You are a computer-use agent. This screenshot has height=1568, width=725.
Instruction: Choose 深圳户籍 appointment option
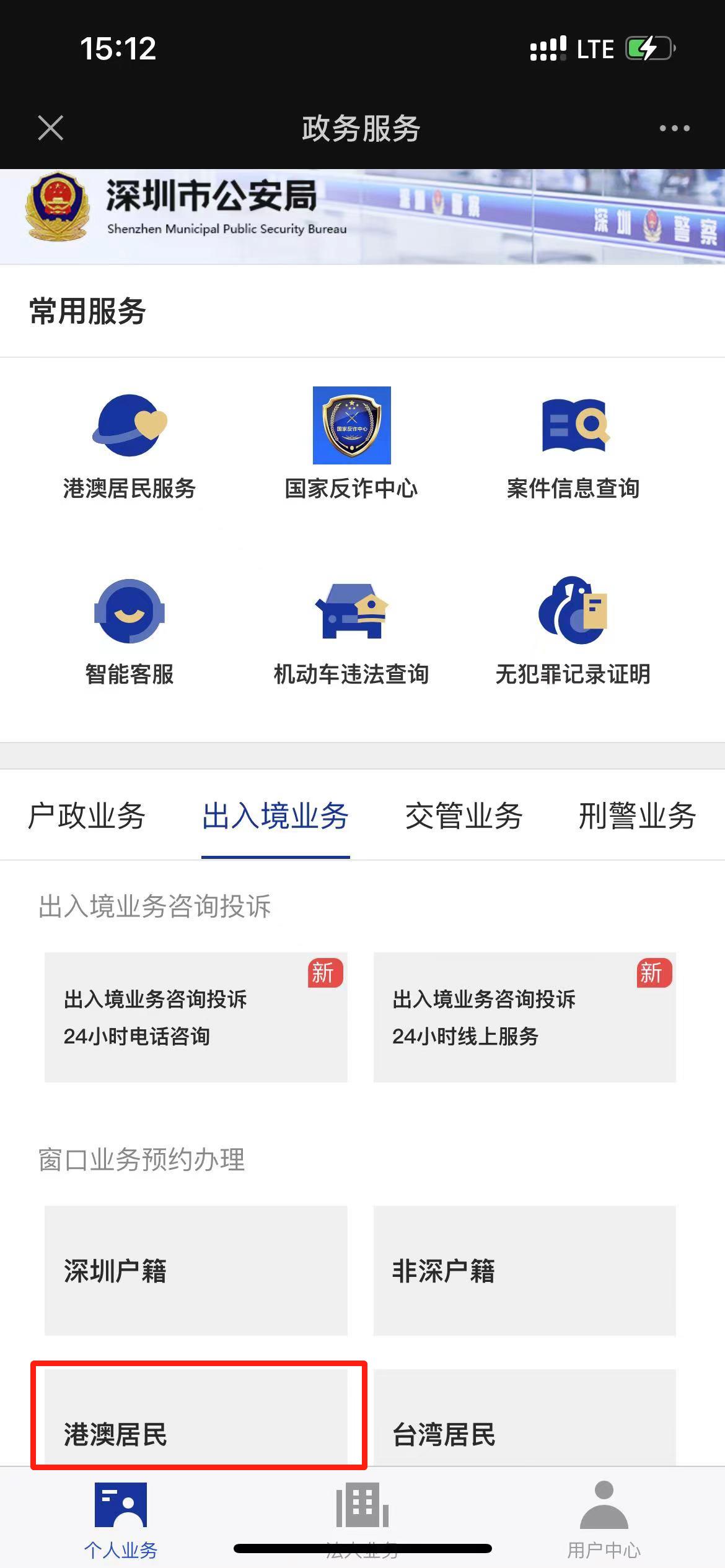pyautogui.click(x=196, y=1271)
